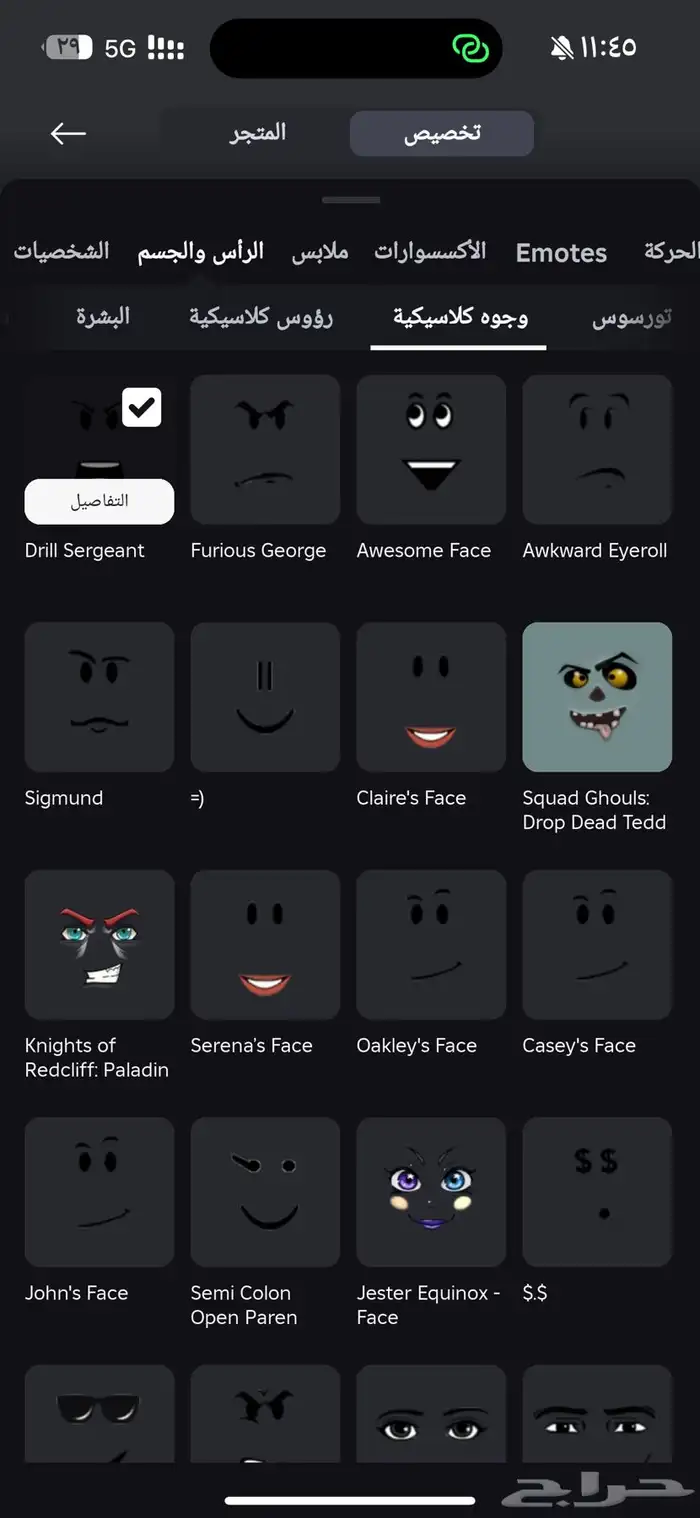Choose the Awesome Face item
The width and height of the screenshot is (700, 1518).
pos(431,449)
